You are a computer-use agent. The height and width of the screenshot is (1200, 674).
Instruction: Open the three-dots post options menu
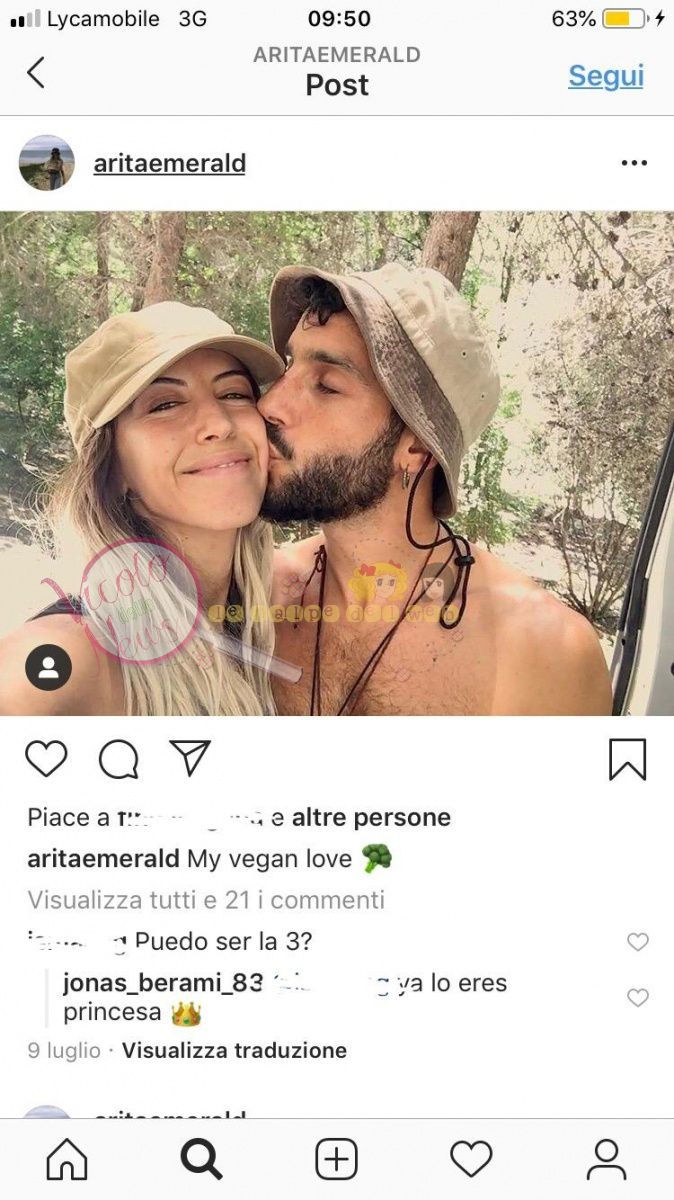pyautogui.click(x=634, y=163)
